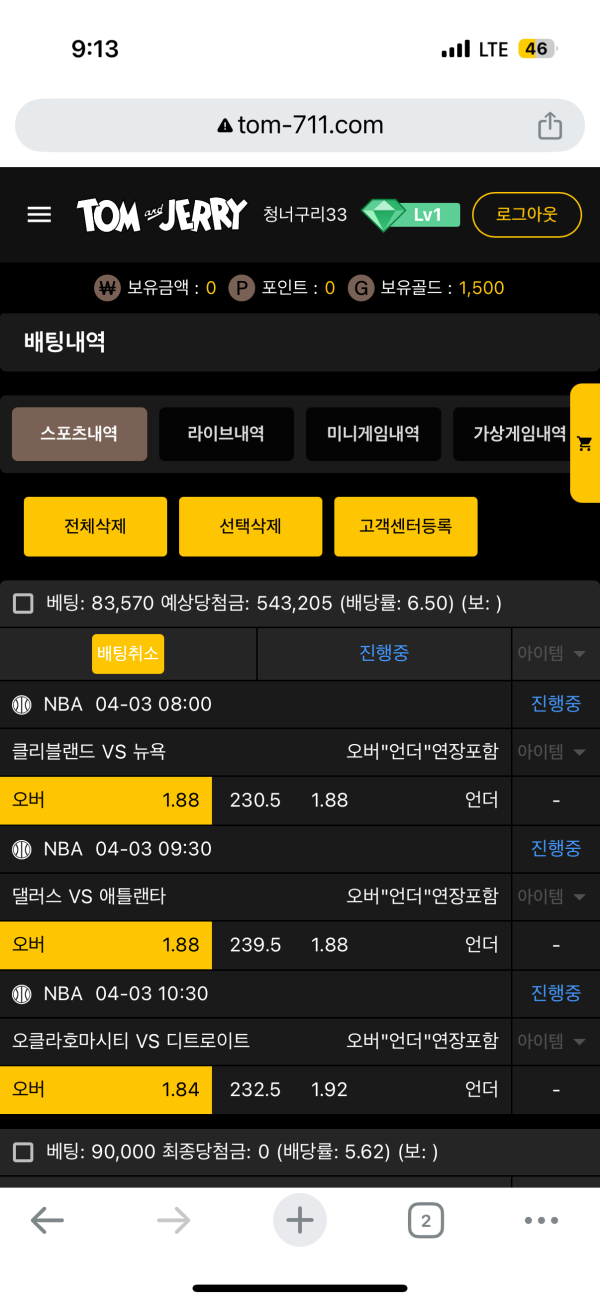Open a new browser tab

pyautogui.click(x=300, y=1220)
